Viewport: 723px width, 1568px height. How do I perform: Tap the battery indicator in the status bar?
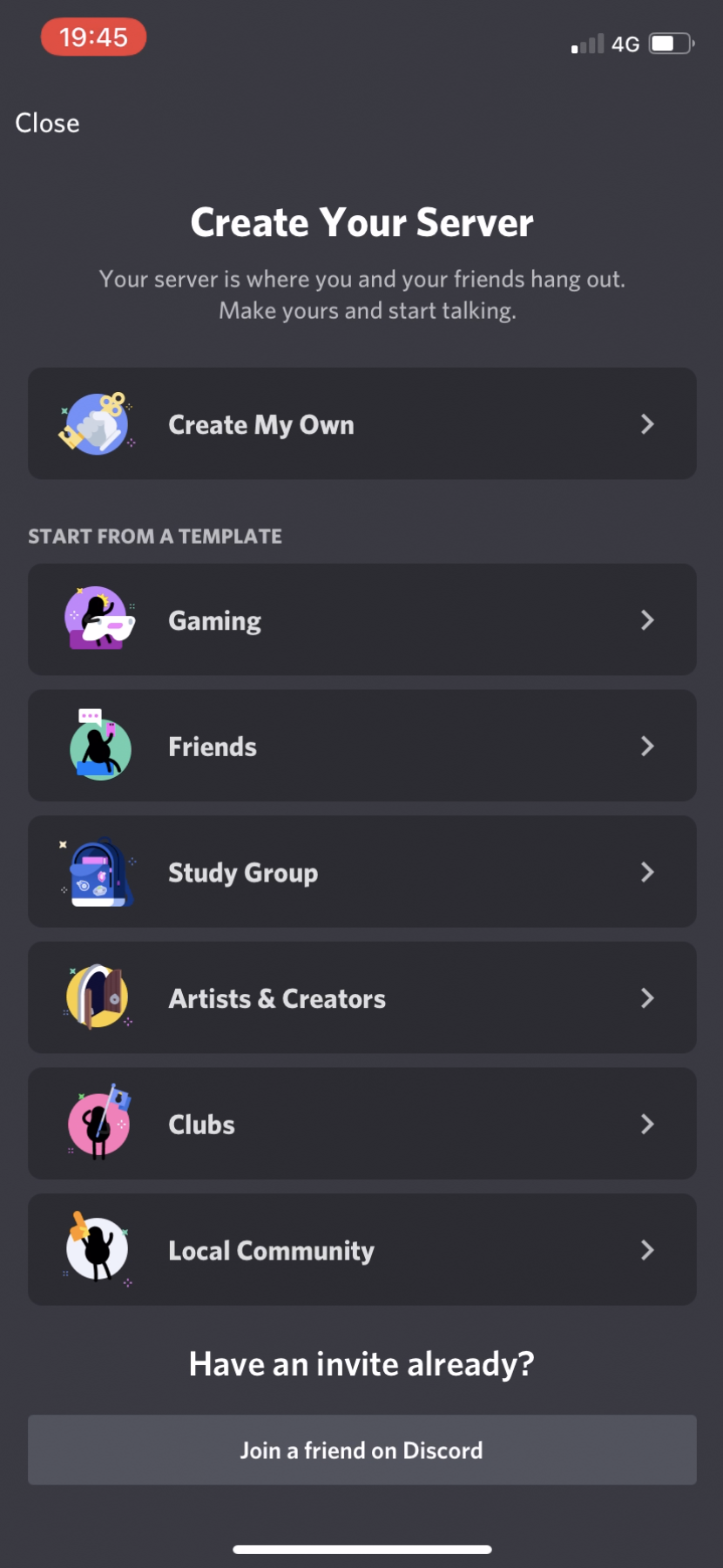(669, 43)
